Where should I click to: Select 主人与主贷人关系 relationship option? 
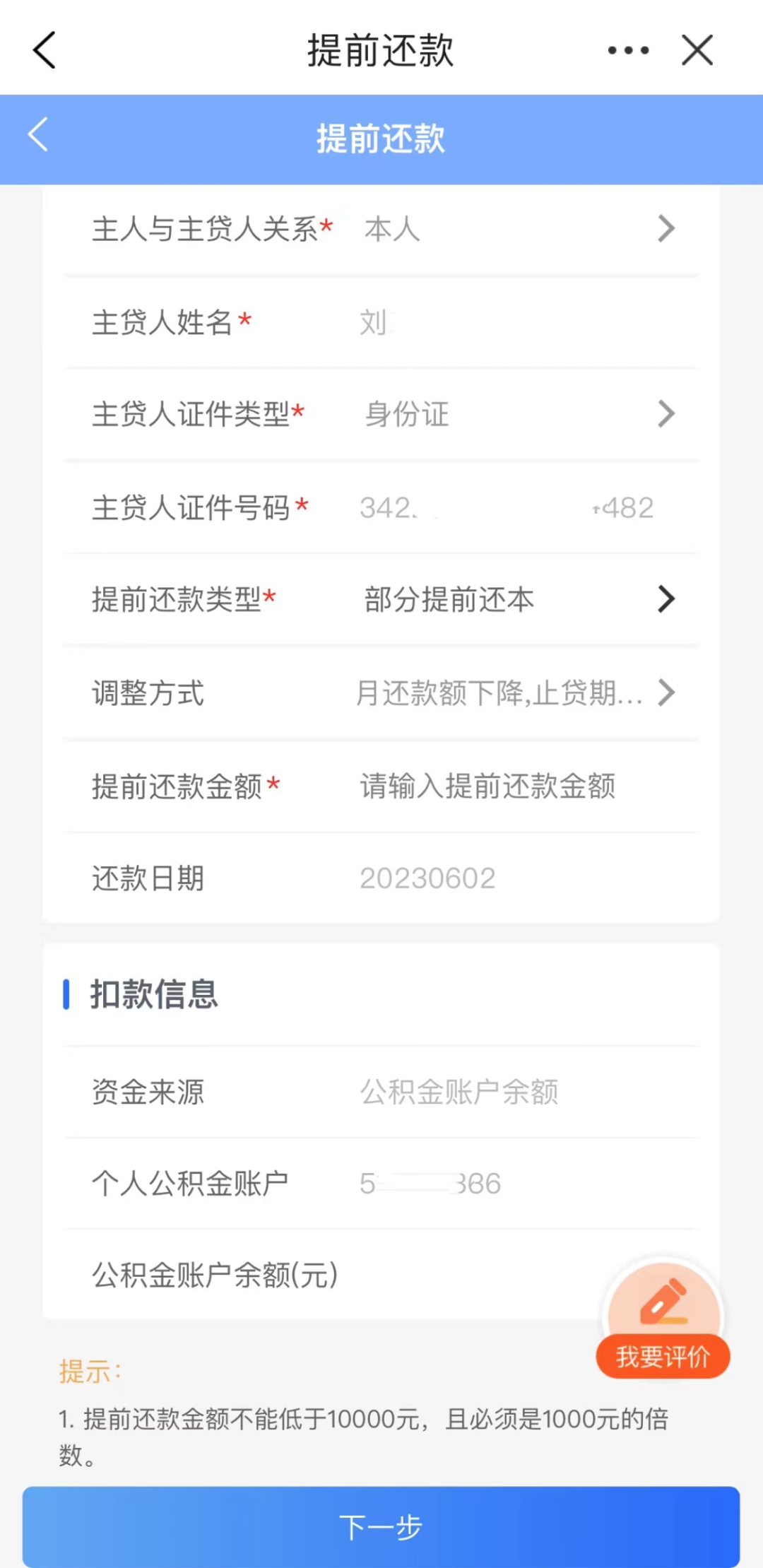tap(519, 229)
